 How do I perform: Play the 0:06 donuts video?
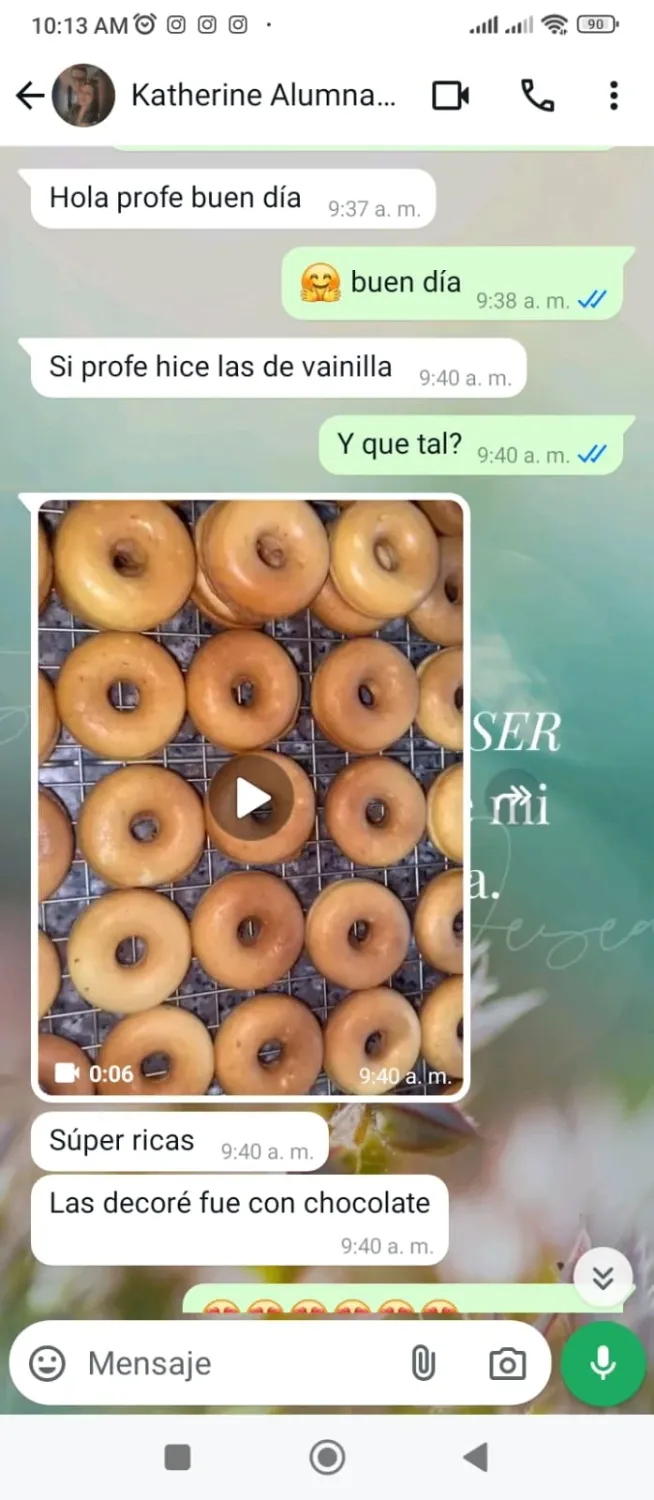(252, 798)
